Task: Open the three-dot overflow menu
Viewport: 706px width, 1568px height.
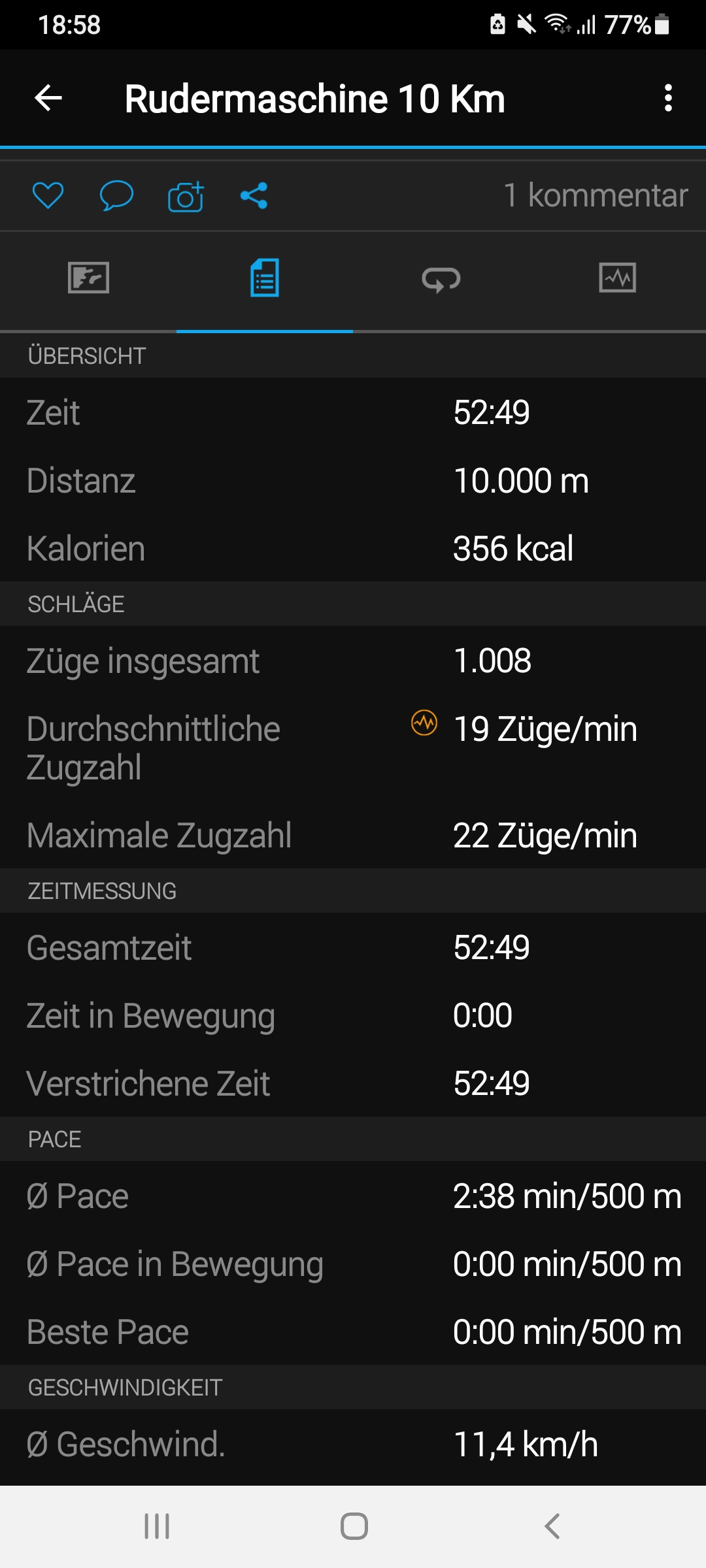Action: [667, 99]
